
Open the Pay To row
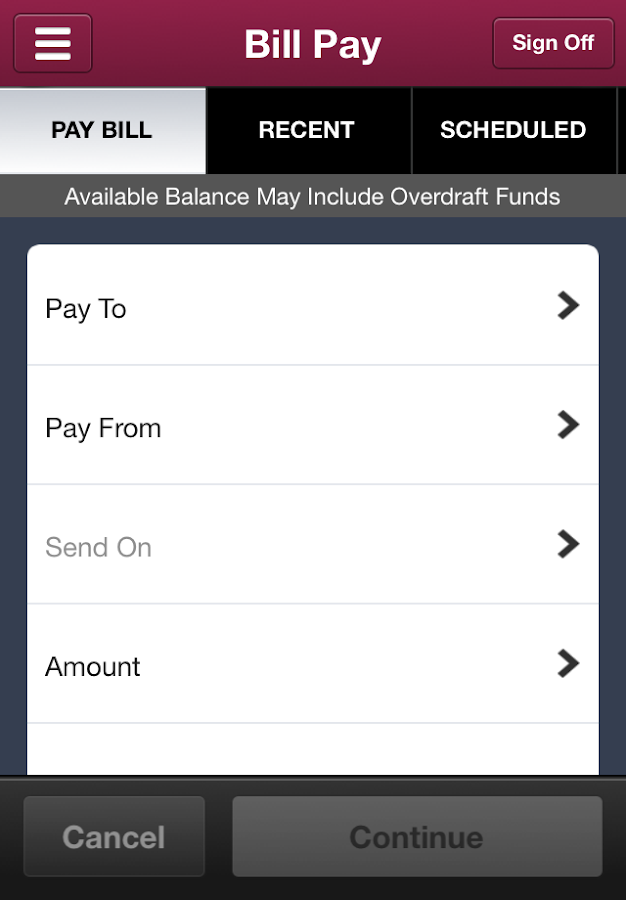click(313, 307)
